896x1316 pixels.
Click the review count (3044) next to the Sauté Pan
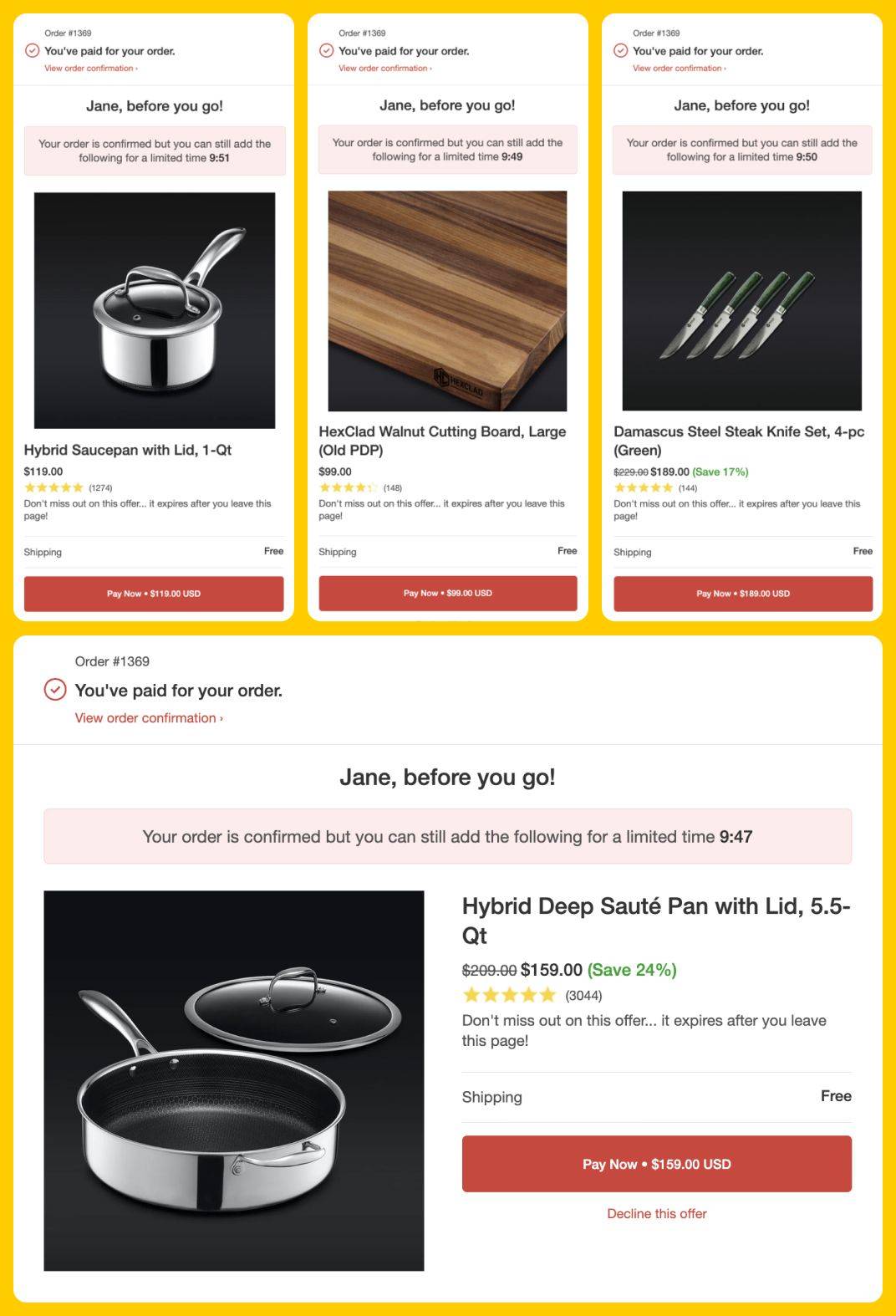point(584,995)
